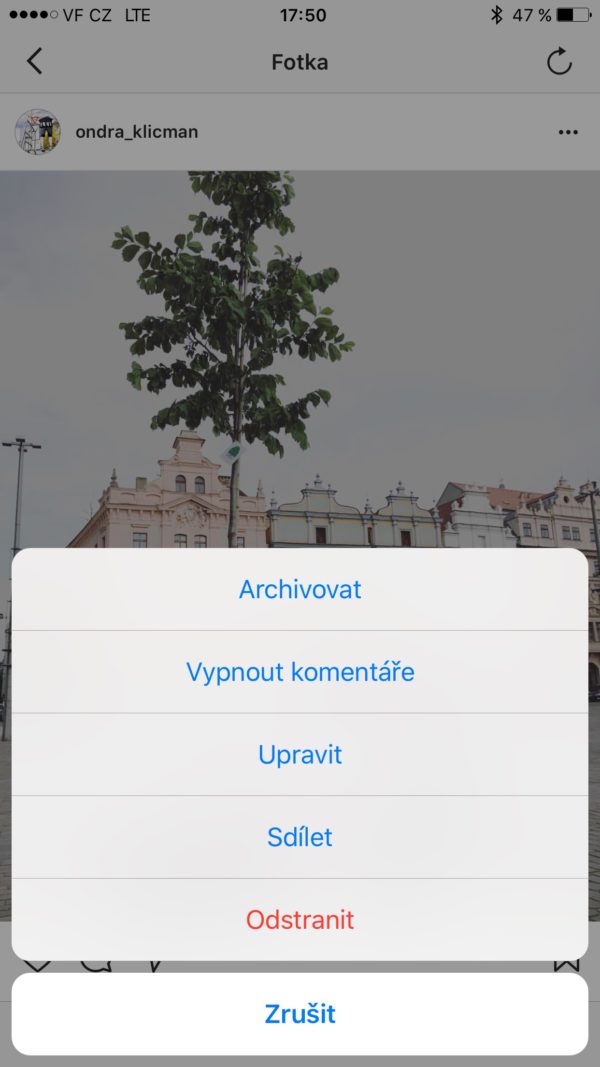The width and height of the screenshot is (600, 1067).
Task: Select Archivovat in the action sheet
Action: coord(300,590)
